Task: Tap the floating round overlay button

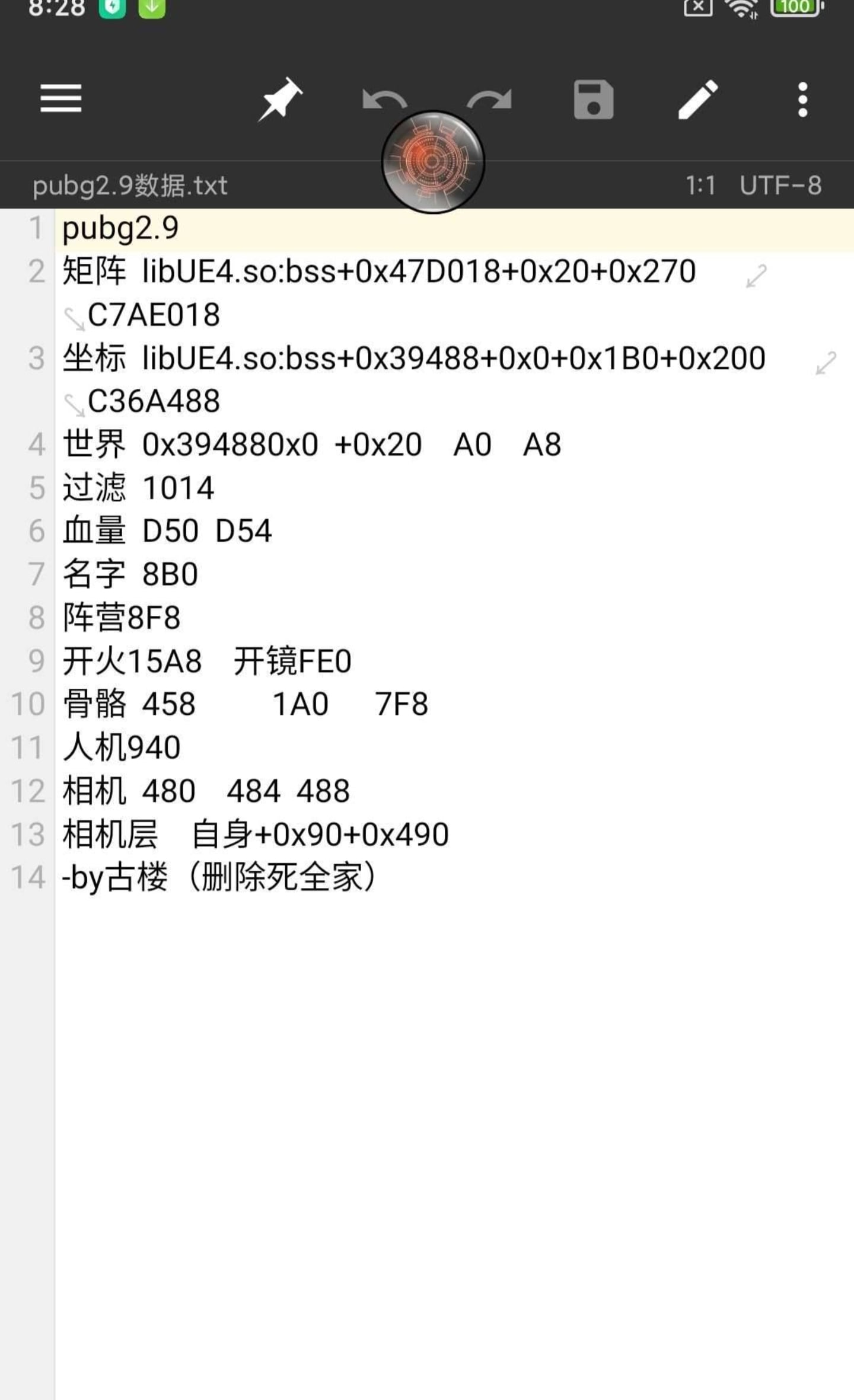Action: (433, 161)
